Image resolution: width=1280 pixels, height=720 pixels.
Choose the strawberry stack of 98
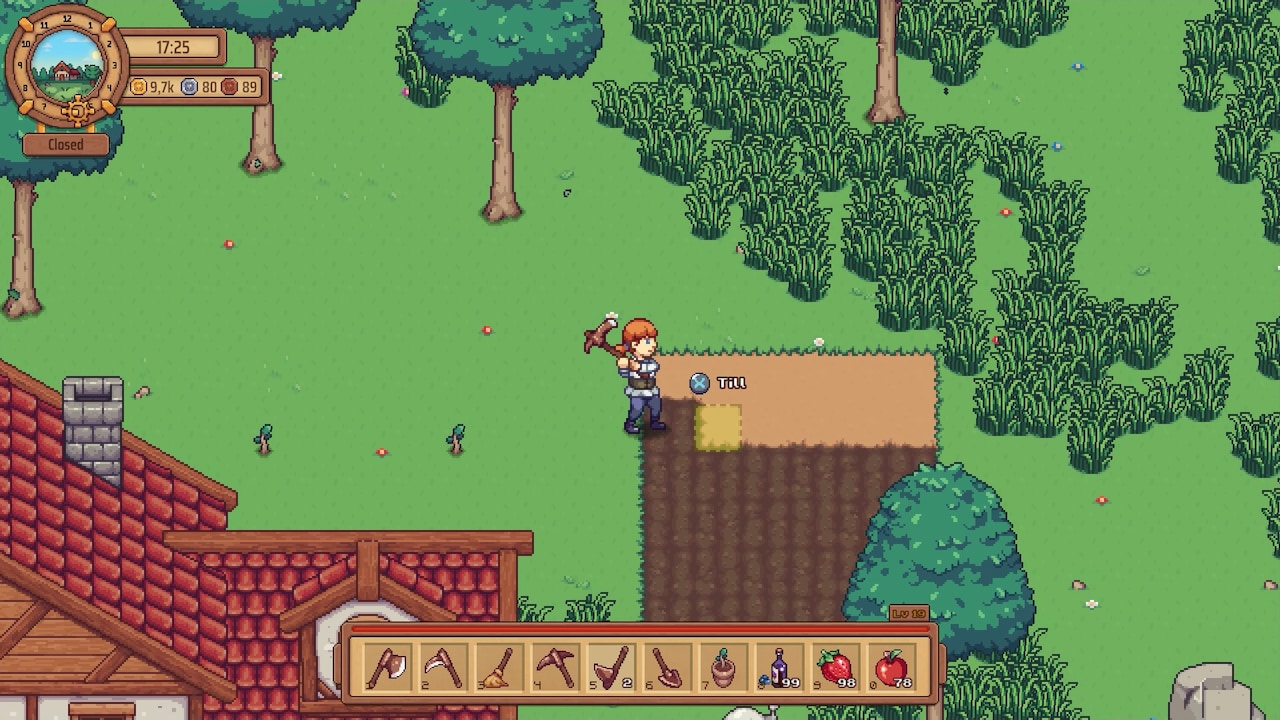(x=835, y=667)
